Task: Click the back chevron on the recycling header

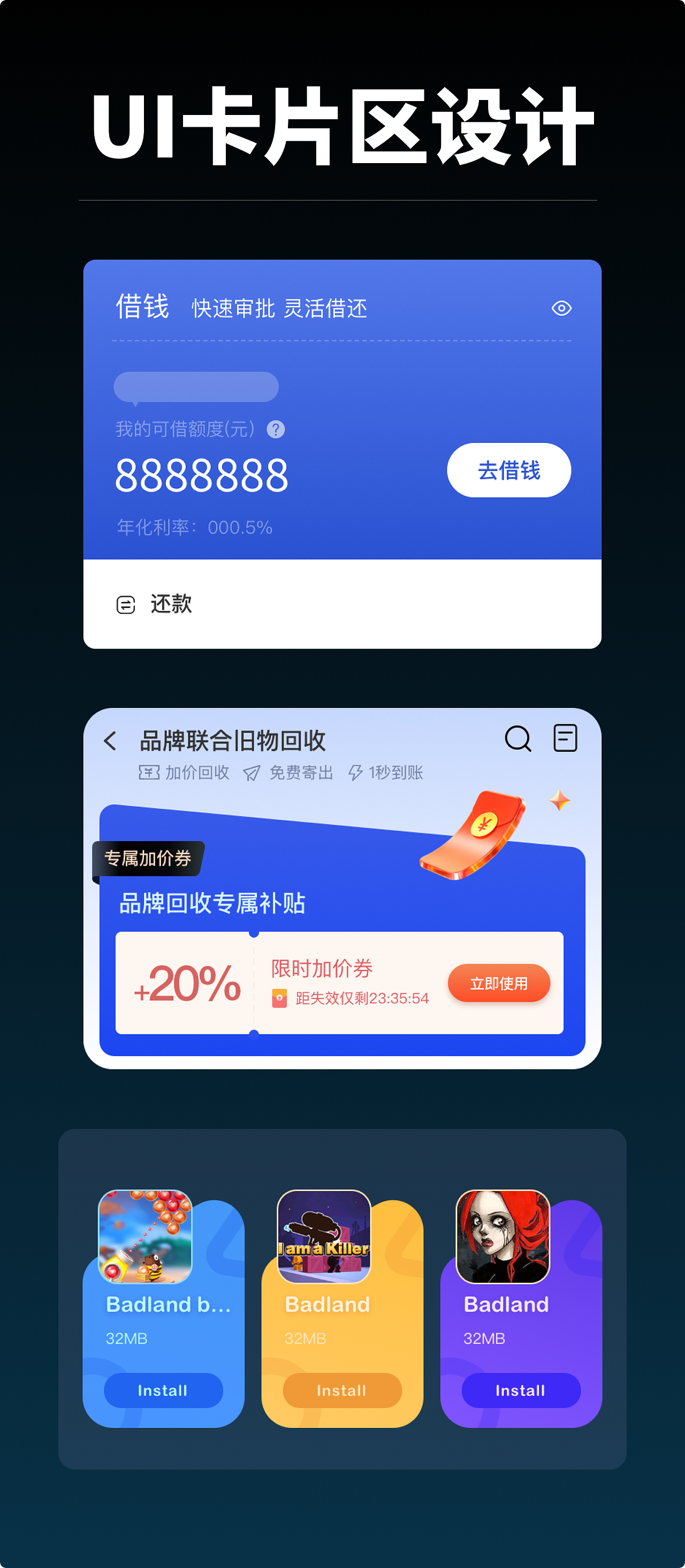Action: pyautogui.click(x=110, y=741)
